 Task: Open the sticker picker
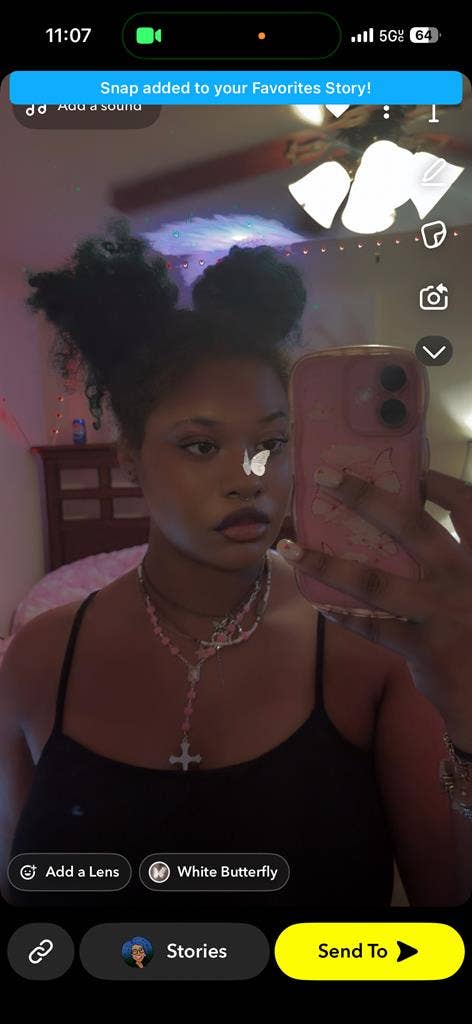[433, 235]
